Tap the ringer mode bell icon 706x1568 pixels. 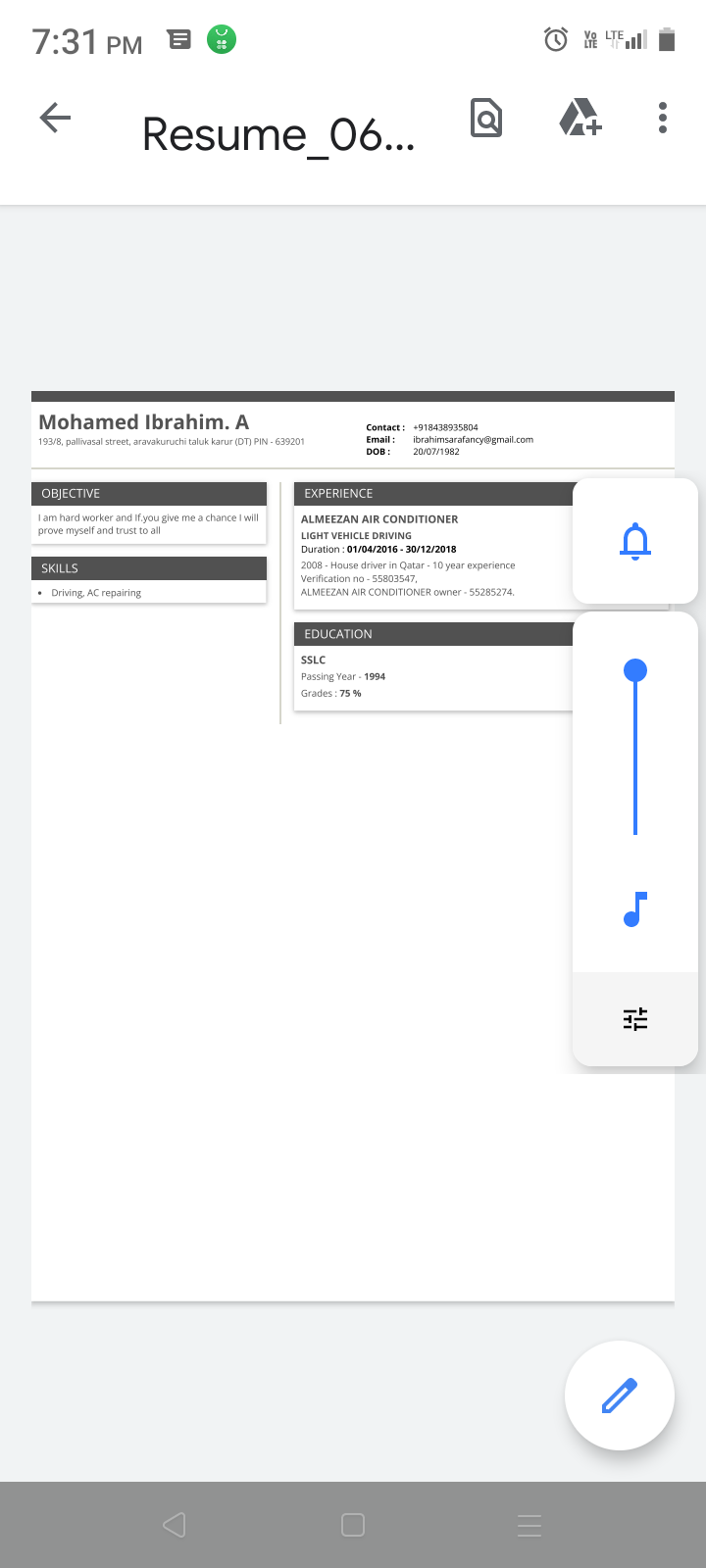(x=635, y=541)
